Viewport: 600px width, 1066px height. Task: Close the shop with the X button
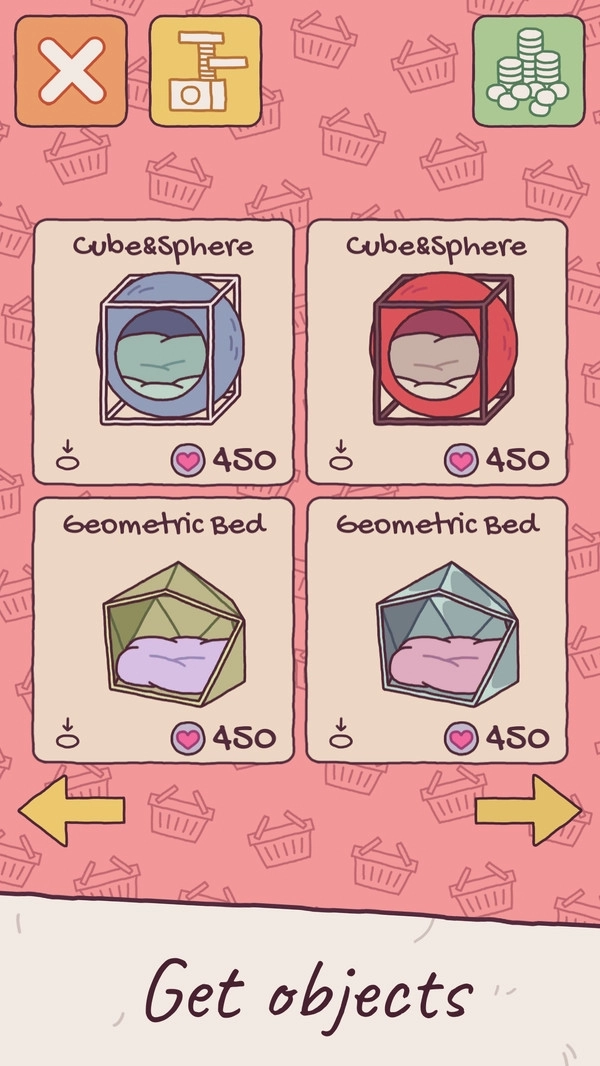71,71
